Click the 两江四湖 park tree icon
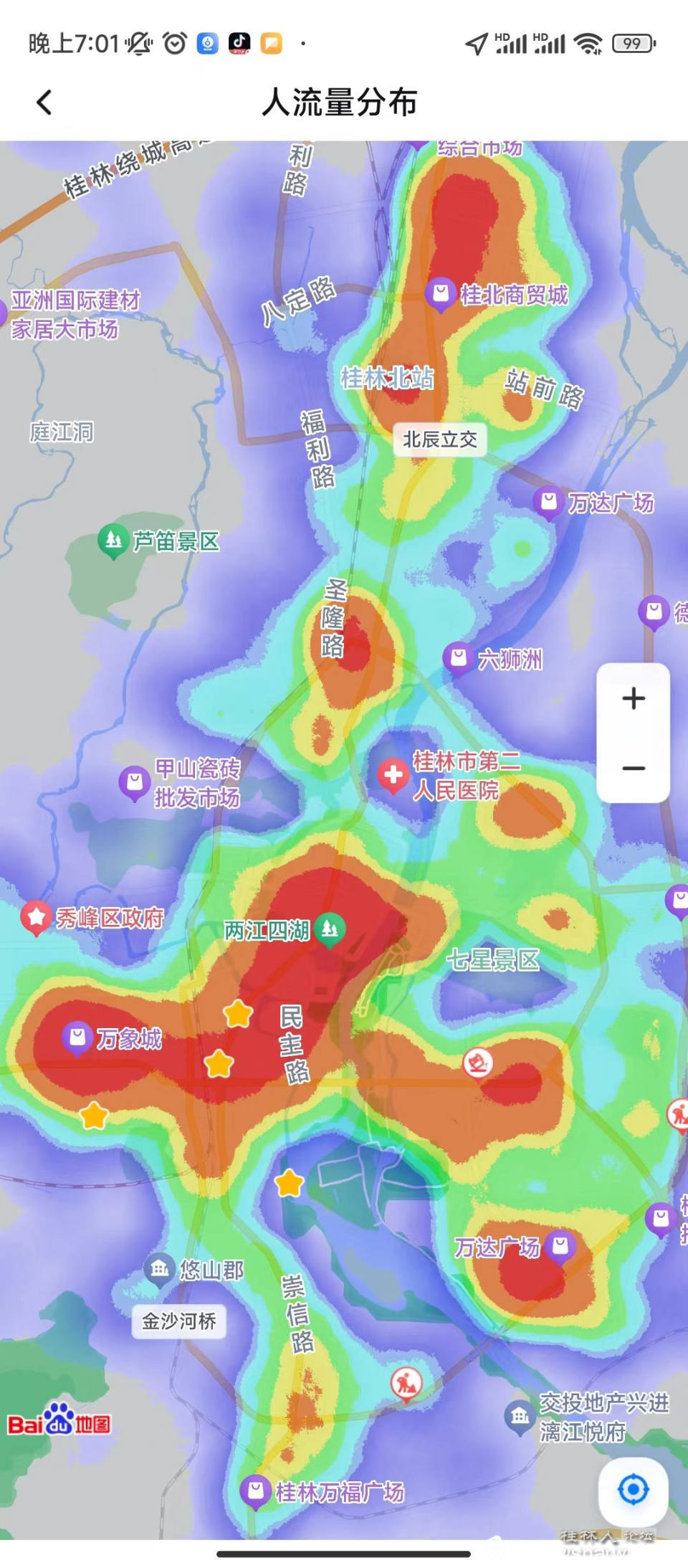Screen dimensions: 688x1568 329,928
